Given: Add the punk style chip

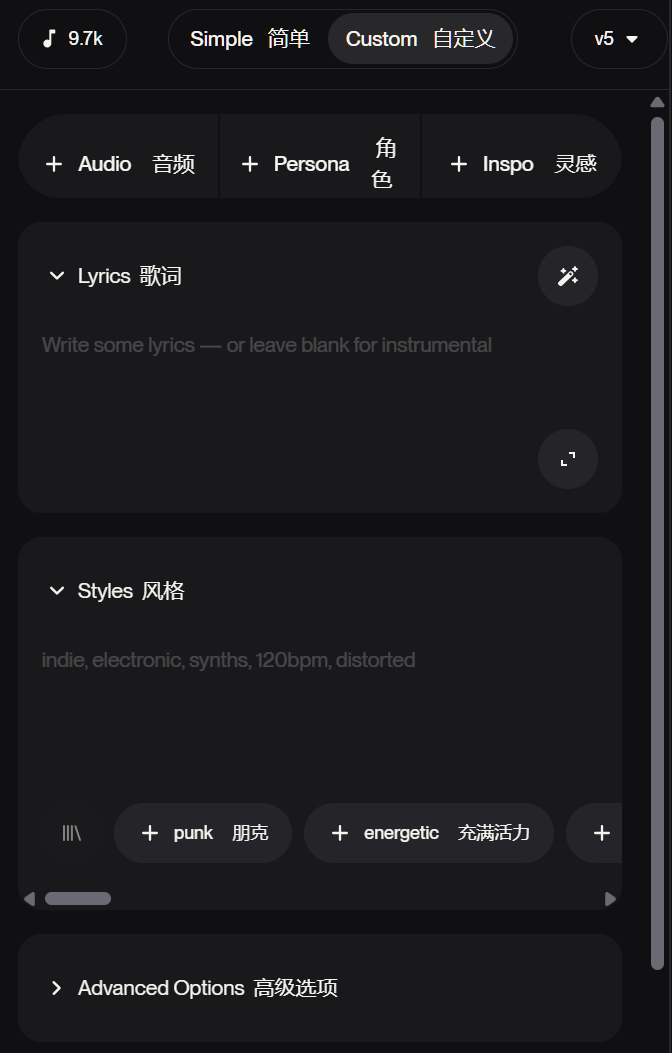Looking at the screenshot, I should 203,833.
